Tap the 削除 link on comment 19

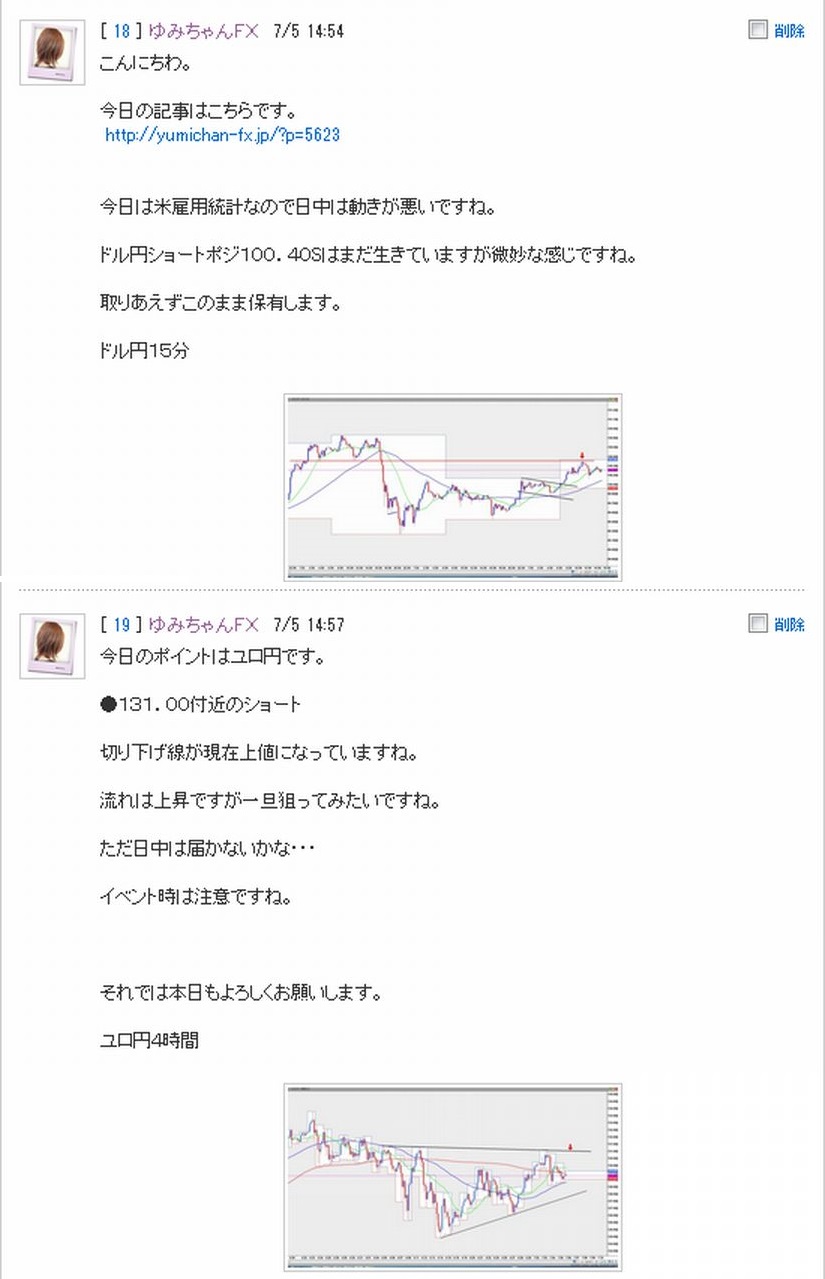pos(789,625)
